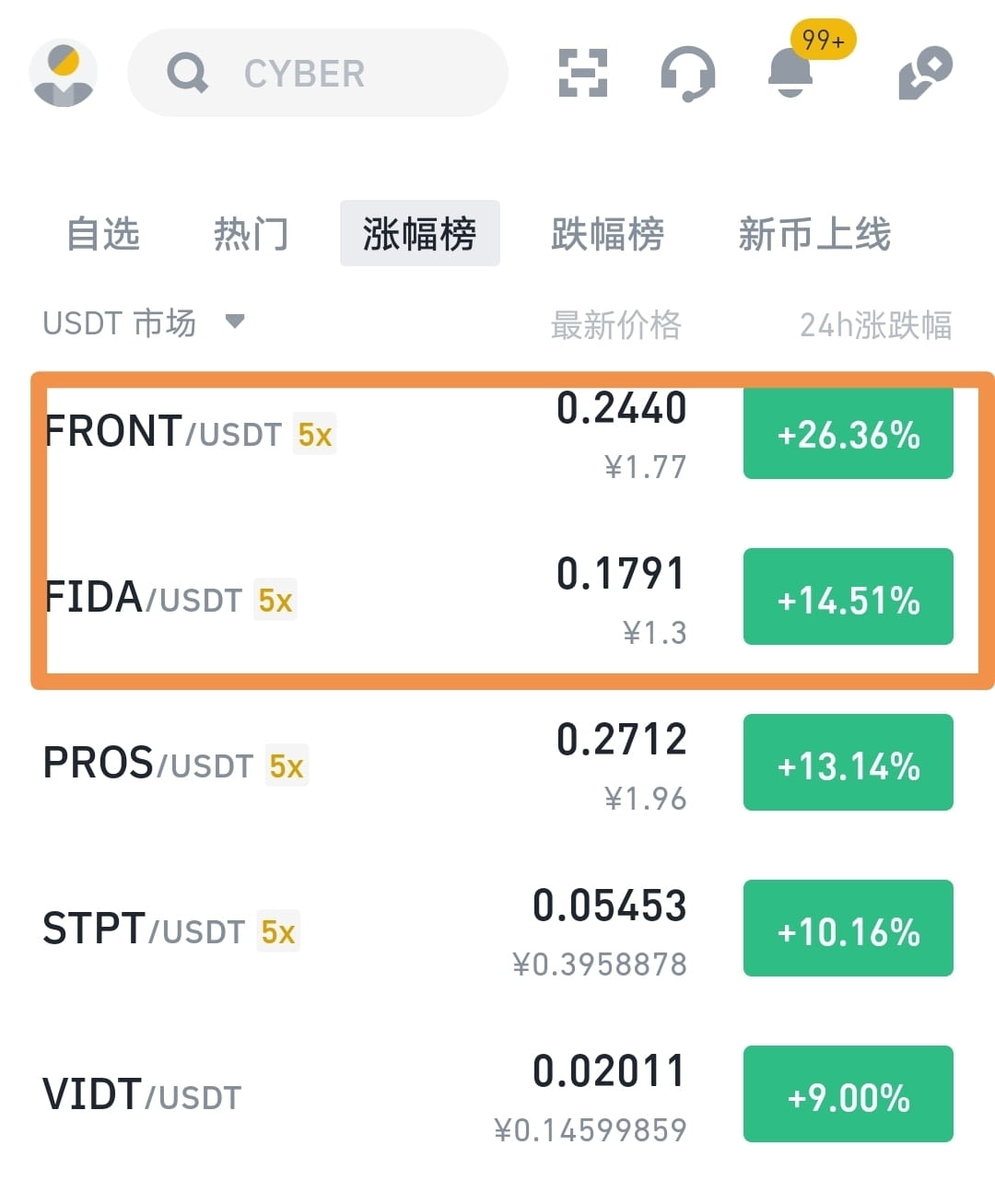
Task: Toggle display mode on the +14.51% button
Action: tap(848, 597)
